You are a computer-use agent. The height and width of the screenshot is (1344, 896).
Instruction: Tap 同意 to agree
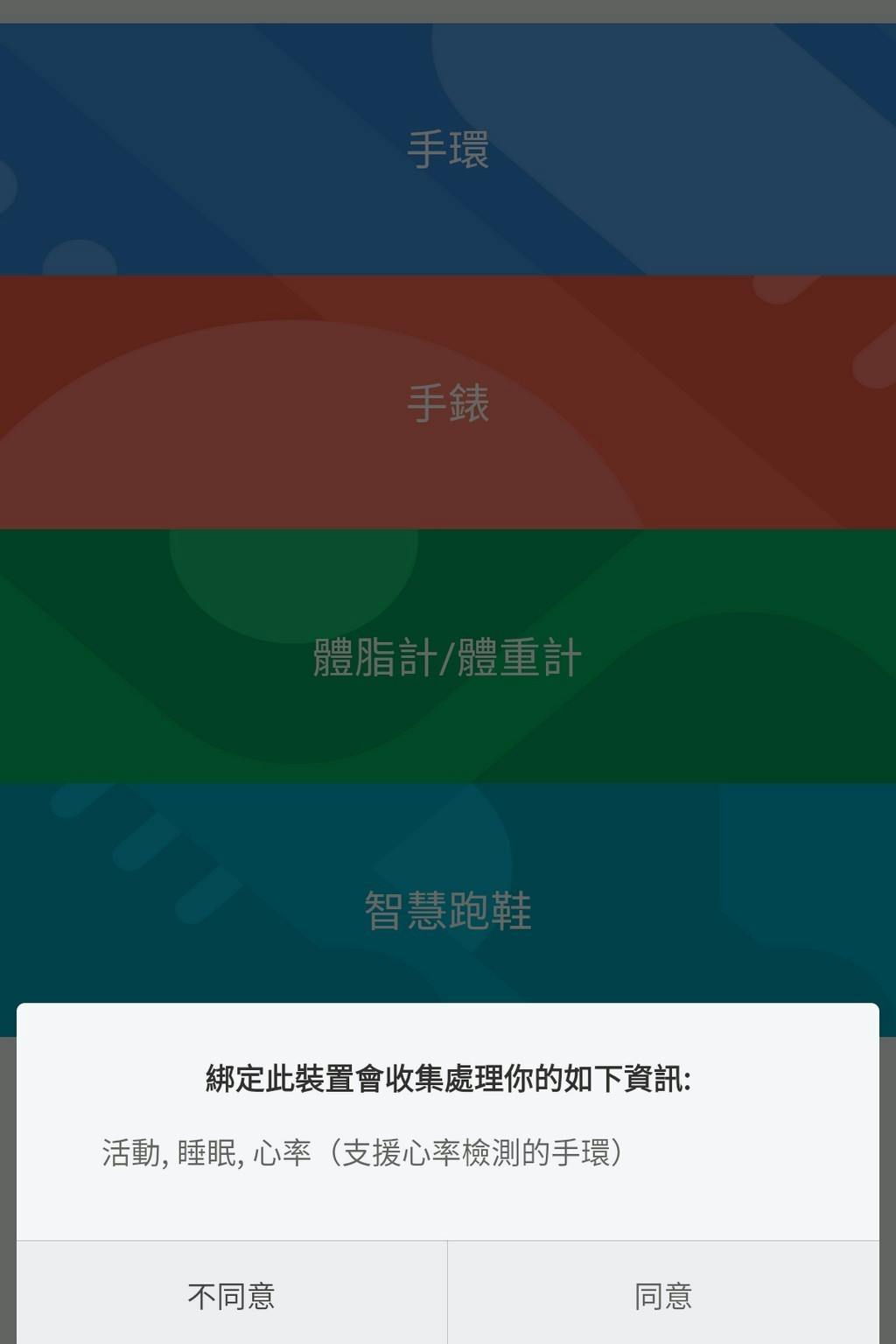662,1295
